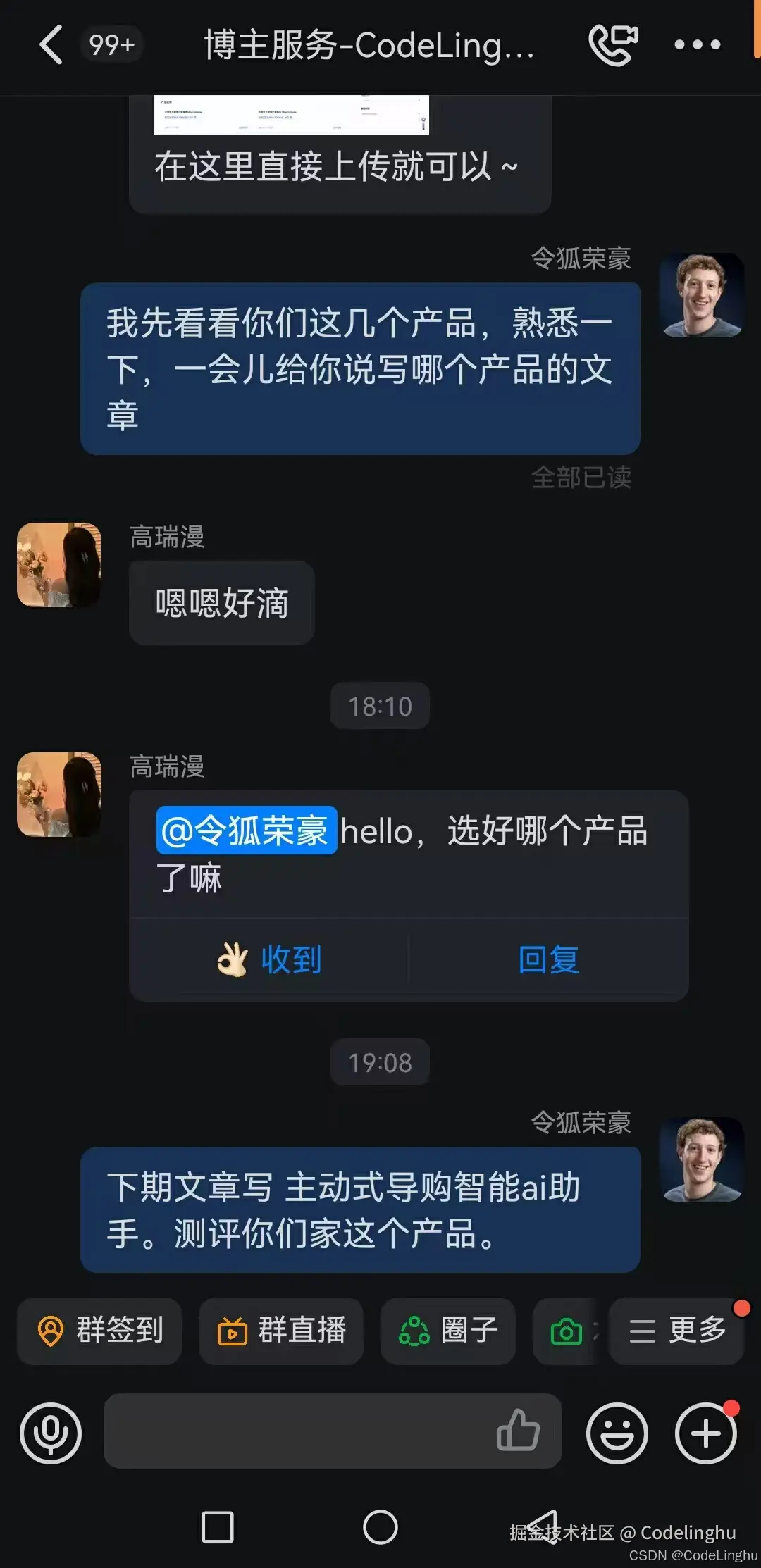
Task: Tap the @令狐荣豪 mention tag
Action: 246,830
